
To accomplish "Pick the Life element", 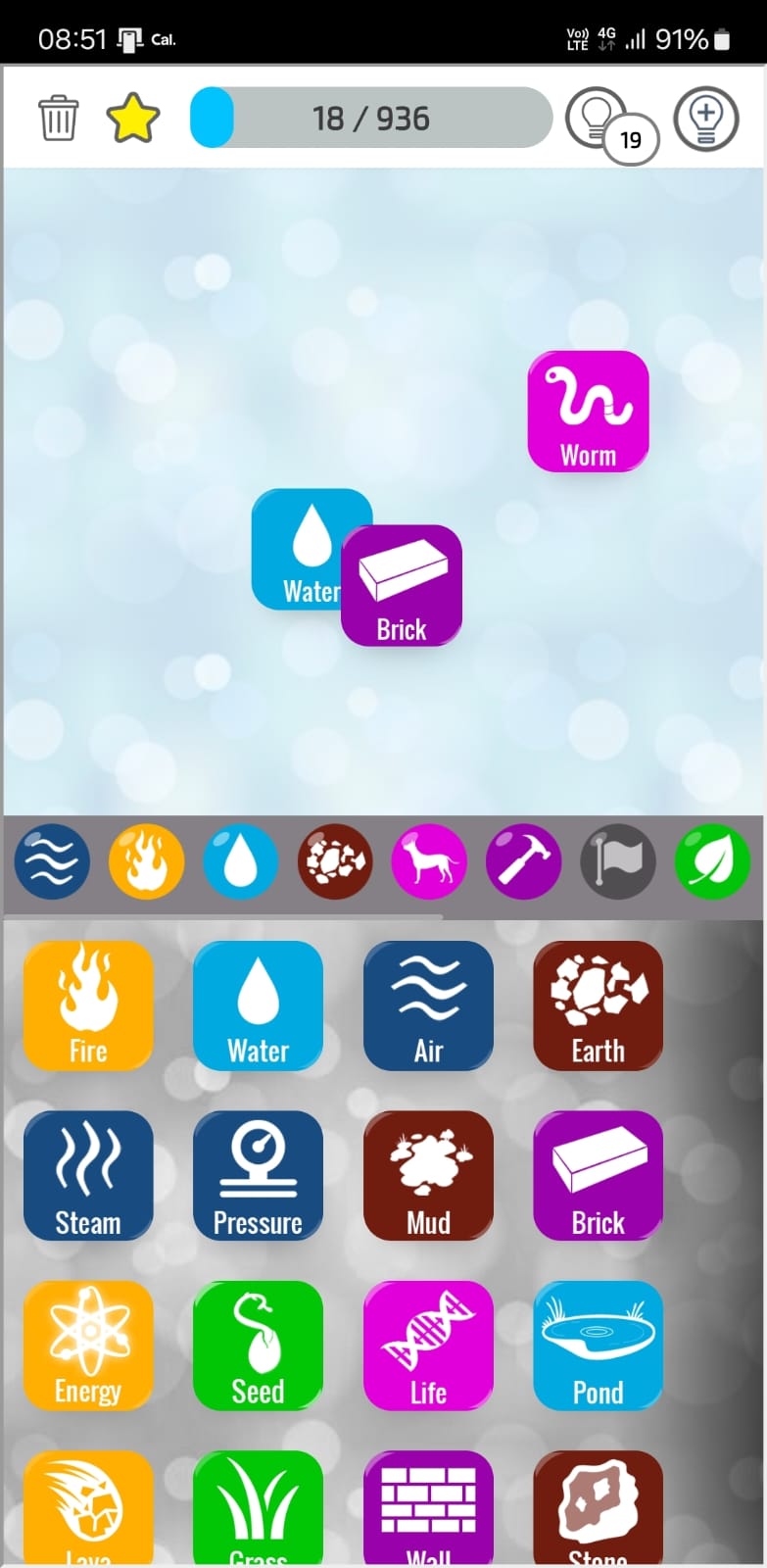I will tap(428, 1346).
